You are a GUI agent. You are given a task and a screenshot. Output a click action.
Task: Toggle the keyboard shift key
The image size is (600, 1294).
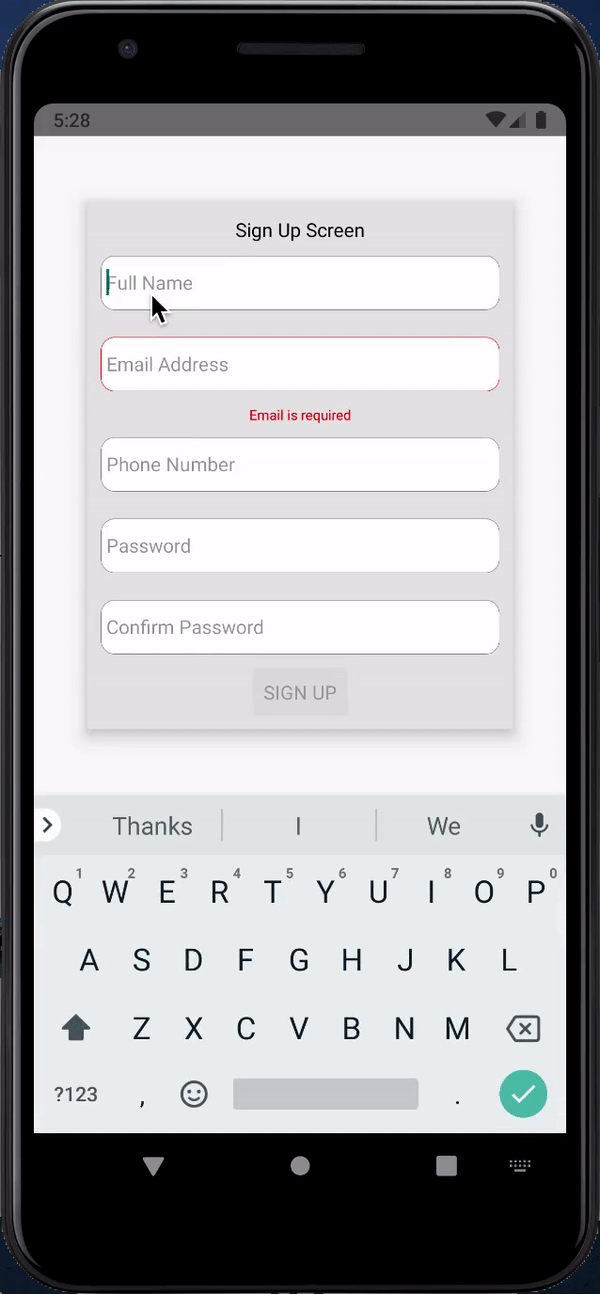[76, 1028]
